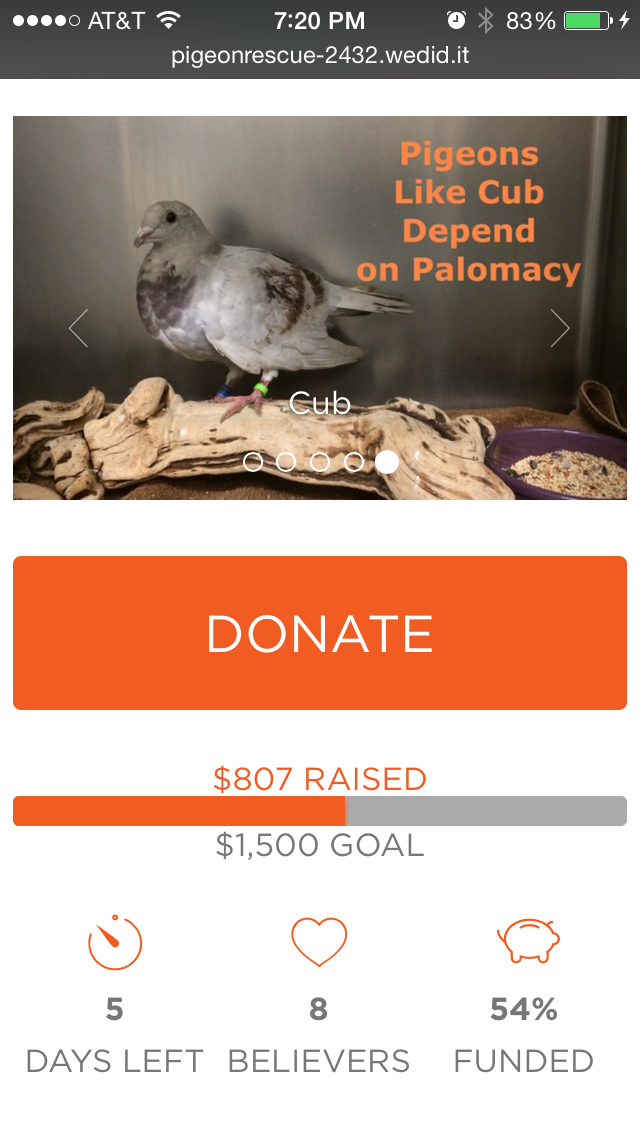Image resolution: width=640 pixels, height=1136 pixels.
Task: Jump to the second carousel dot
Action: (x=286, y=462)
